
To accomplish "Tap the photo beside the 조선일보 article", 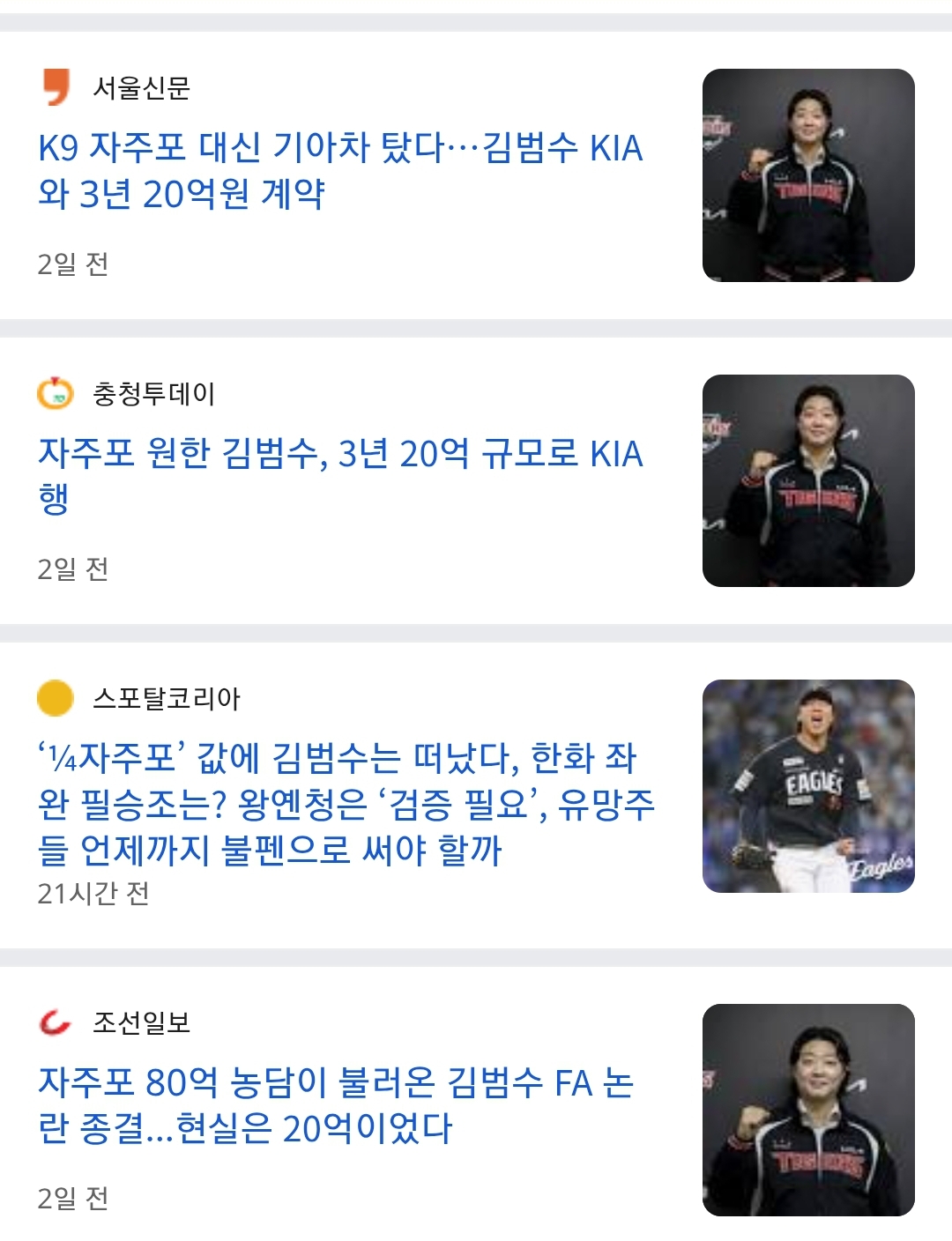I will point(808,1110).
